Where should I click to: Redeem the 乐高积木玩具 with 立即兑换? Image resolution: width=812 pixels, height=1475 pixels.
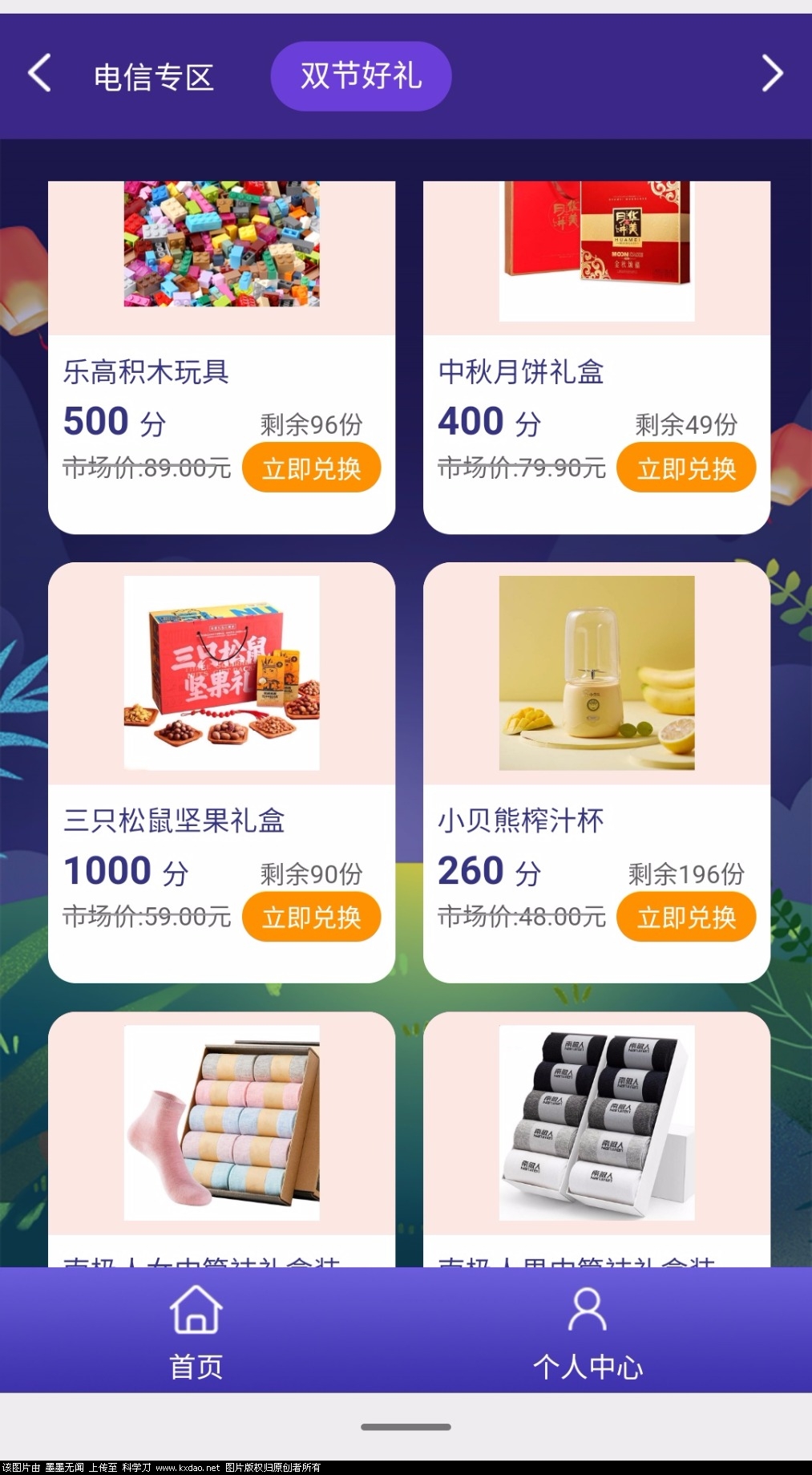(311, 468)
